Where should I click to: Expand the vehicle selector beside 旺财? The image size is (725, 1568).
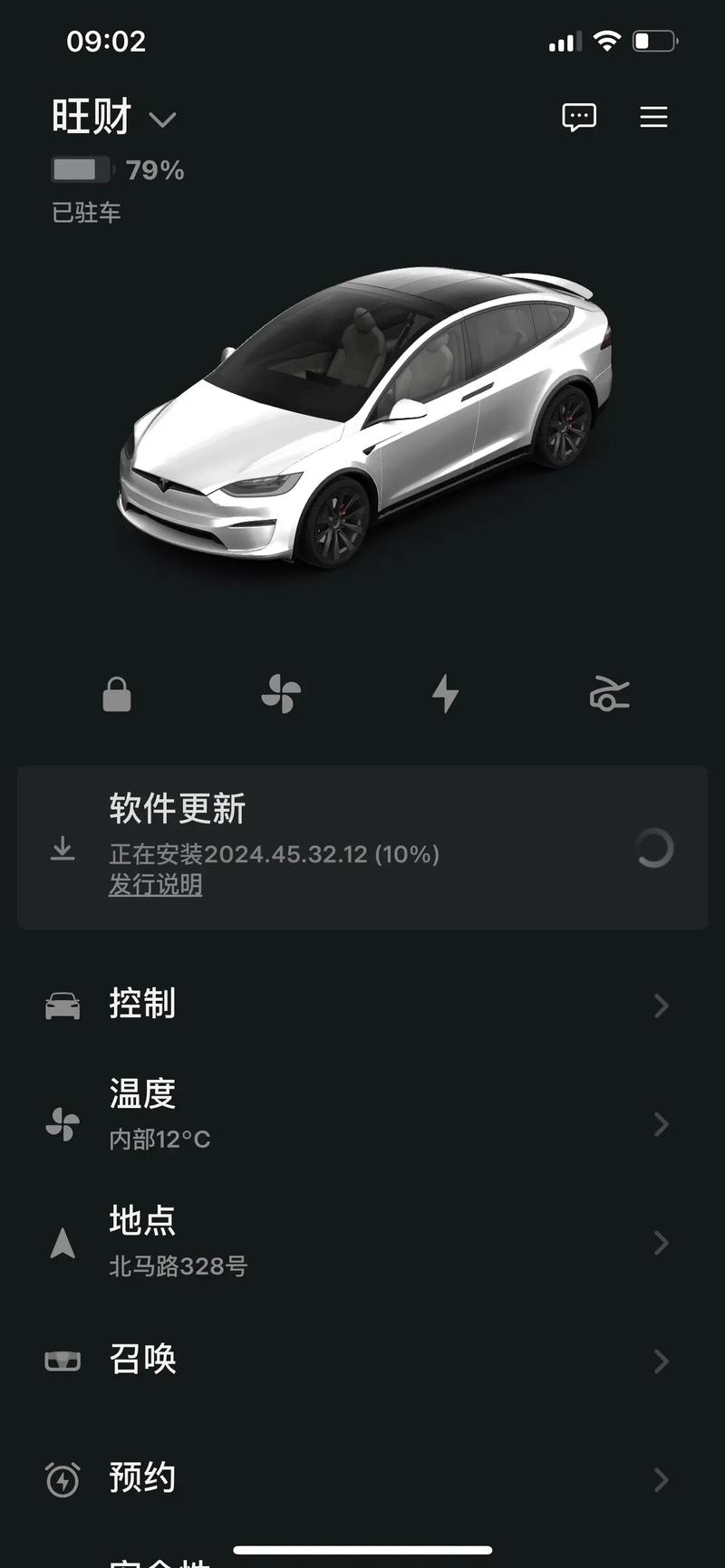click(x=164, y=120)
